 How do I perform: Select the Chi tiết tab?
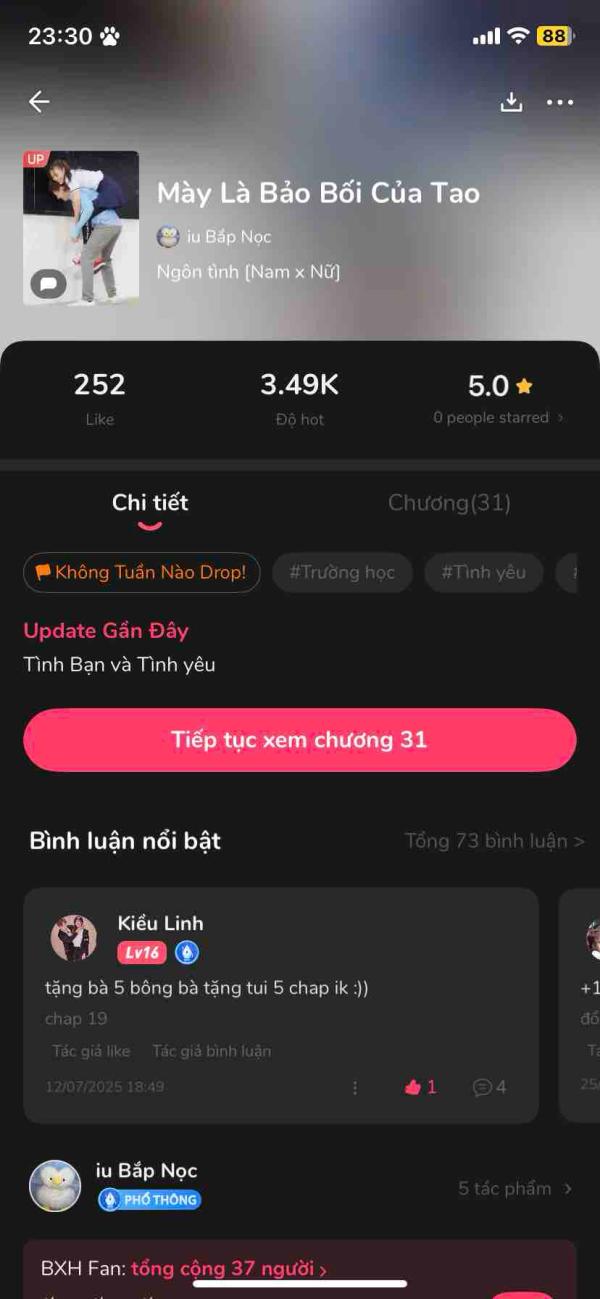point(150,503)
